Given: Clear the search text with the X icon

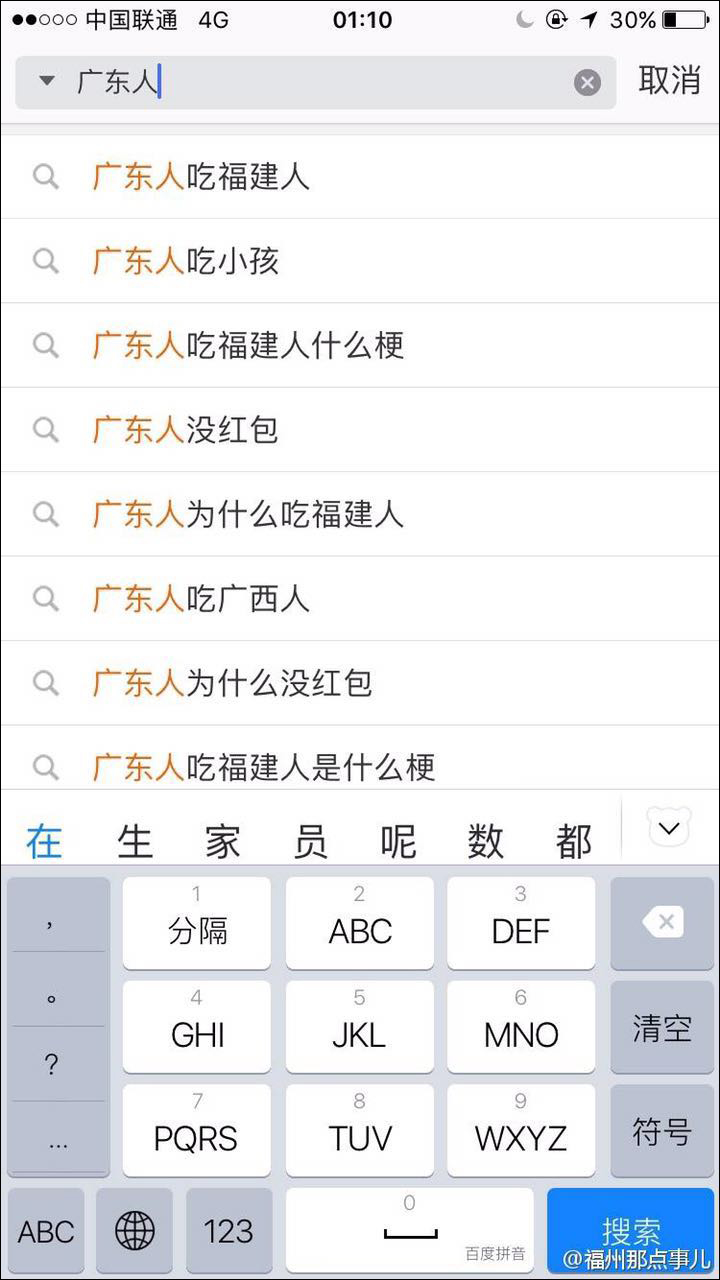Looking at the screenshot, I should (x=587, y=83).
